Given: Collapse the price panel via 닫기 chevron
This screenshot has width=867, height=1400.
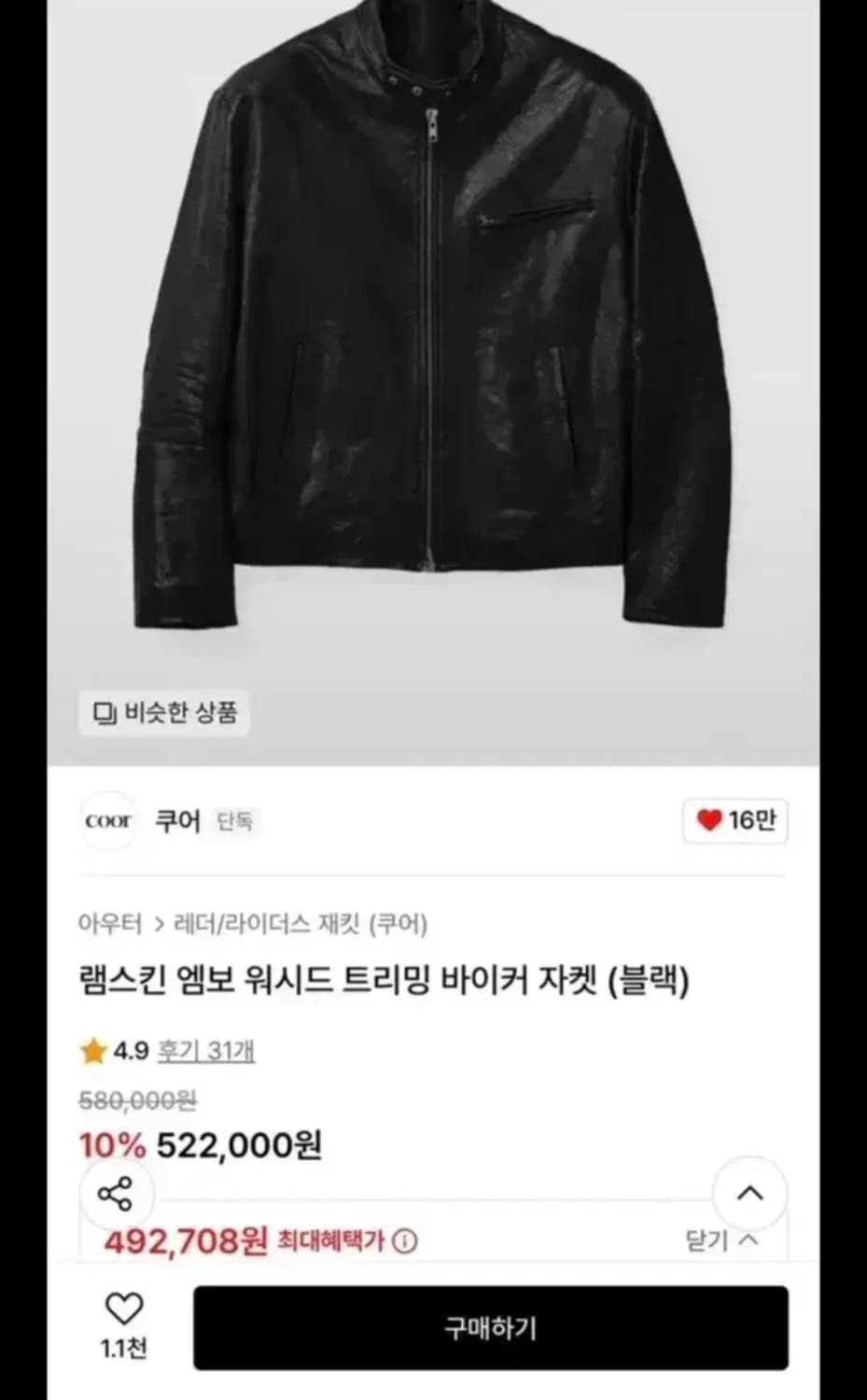Looking at the screenshot, I should pos(750,1241).
